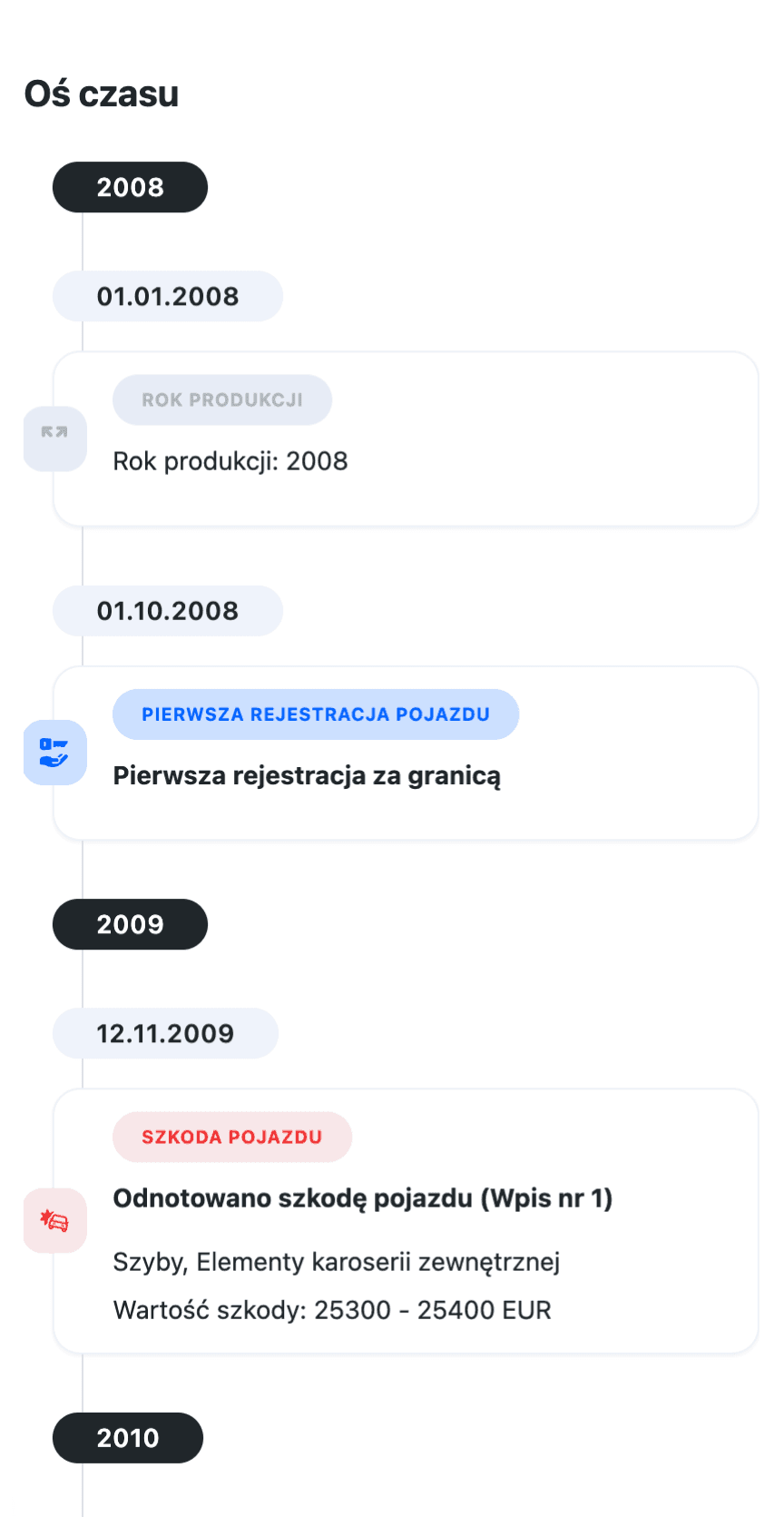Click the blue hand-with-document timeline marker
Image resolution: width=784 pixels, height=1517 pixels.
(54, 753)
